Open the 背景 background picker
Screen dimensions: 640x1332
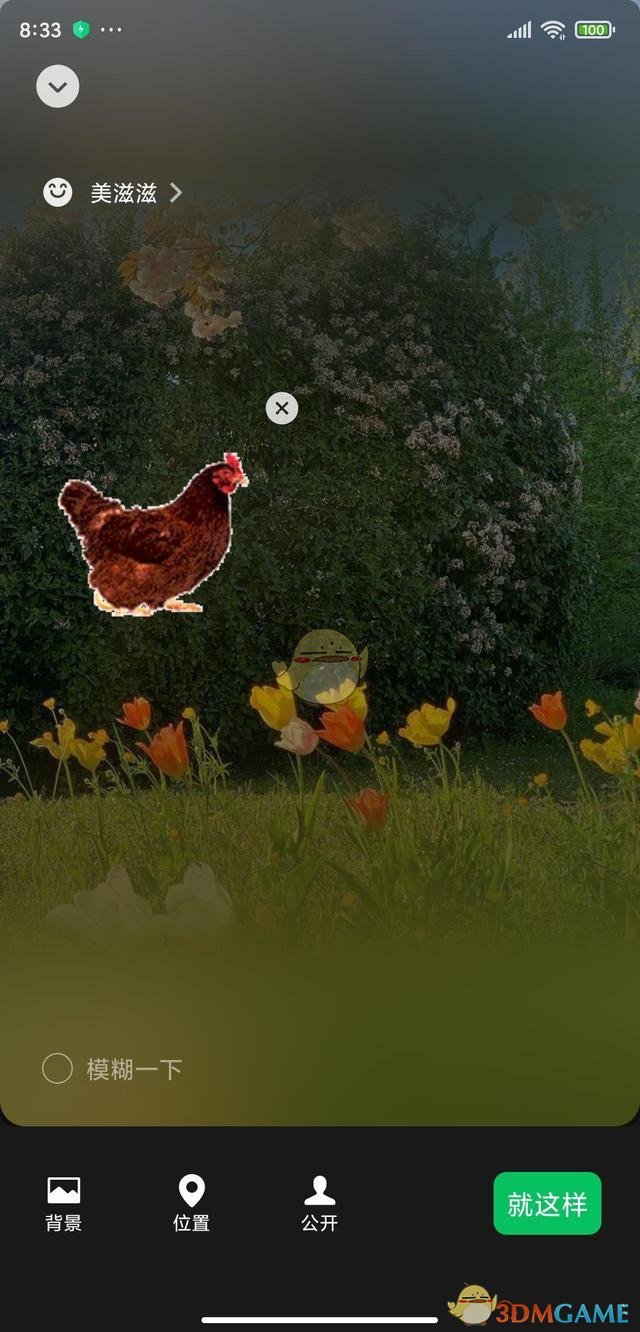[64, 1203]
